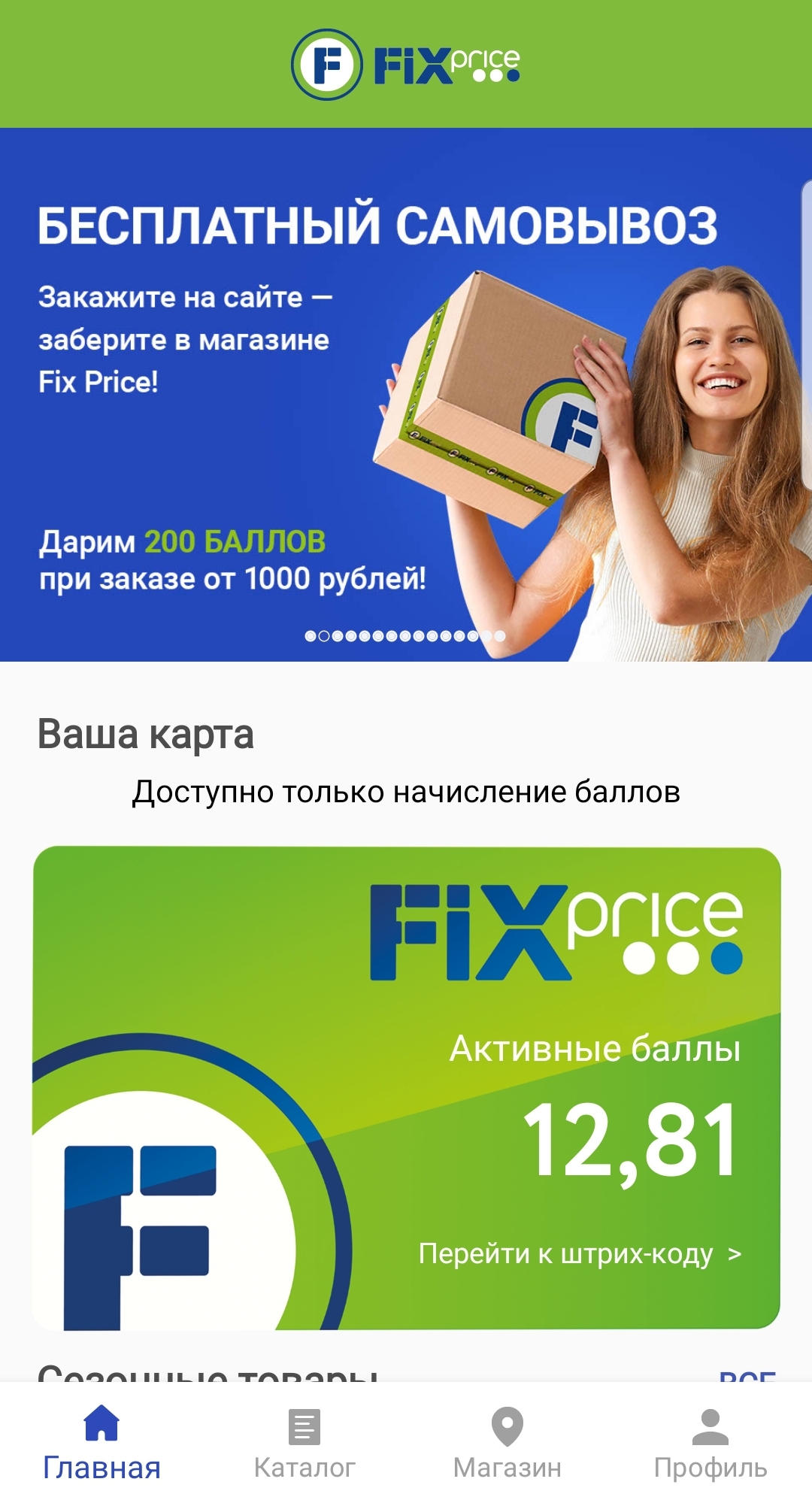Open the Fix Price loyalty card
812x1500 pixels.
(406, 1088)
